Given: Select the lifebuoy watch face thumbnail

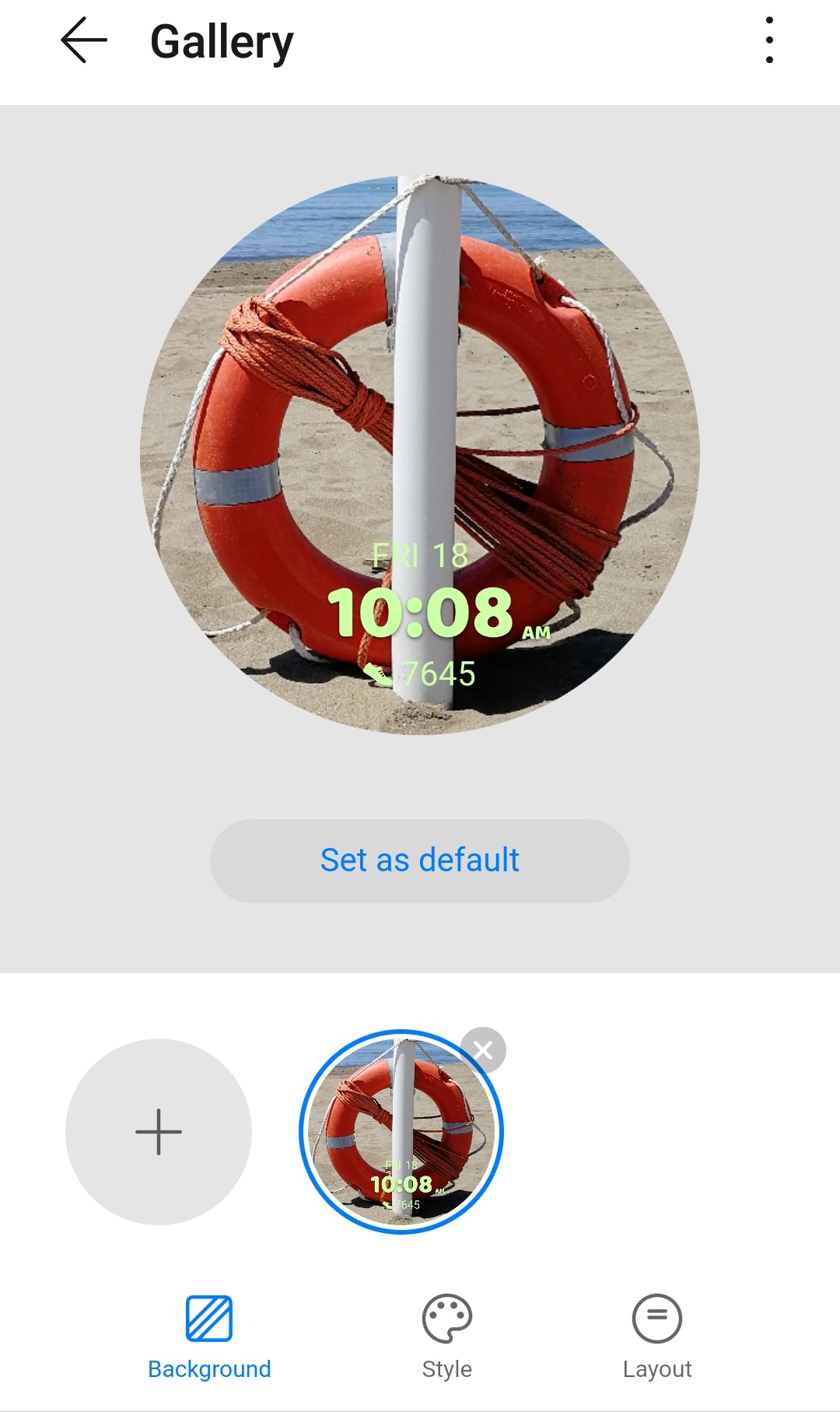Looking at the screenshot, I should [401, 1133].
